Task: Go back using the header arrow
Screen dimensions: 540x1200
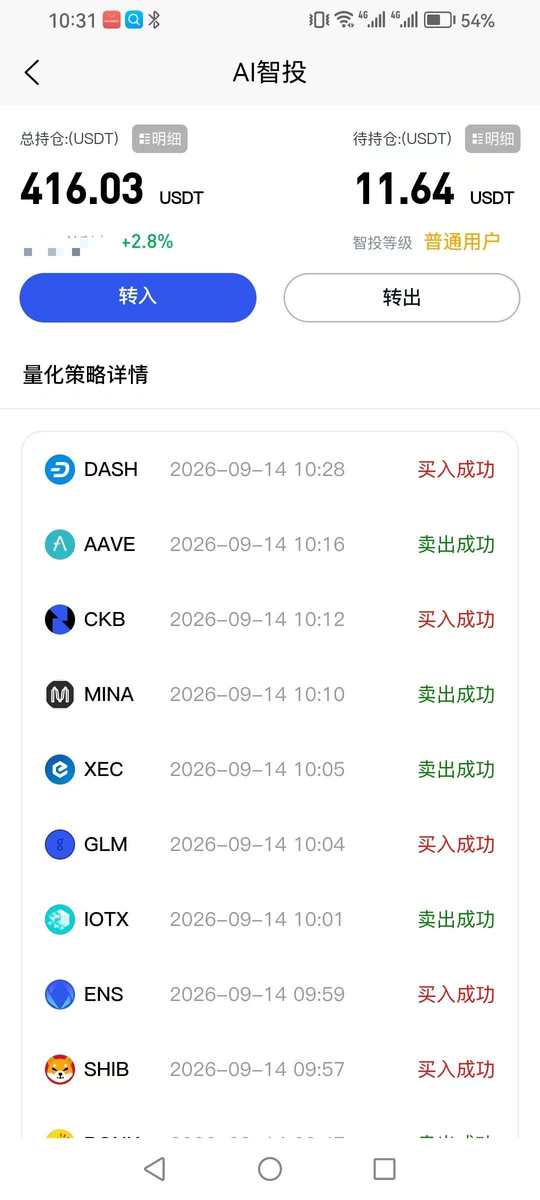Action: (32, 72)
